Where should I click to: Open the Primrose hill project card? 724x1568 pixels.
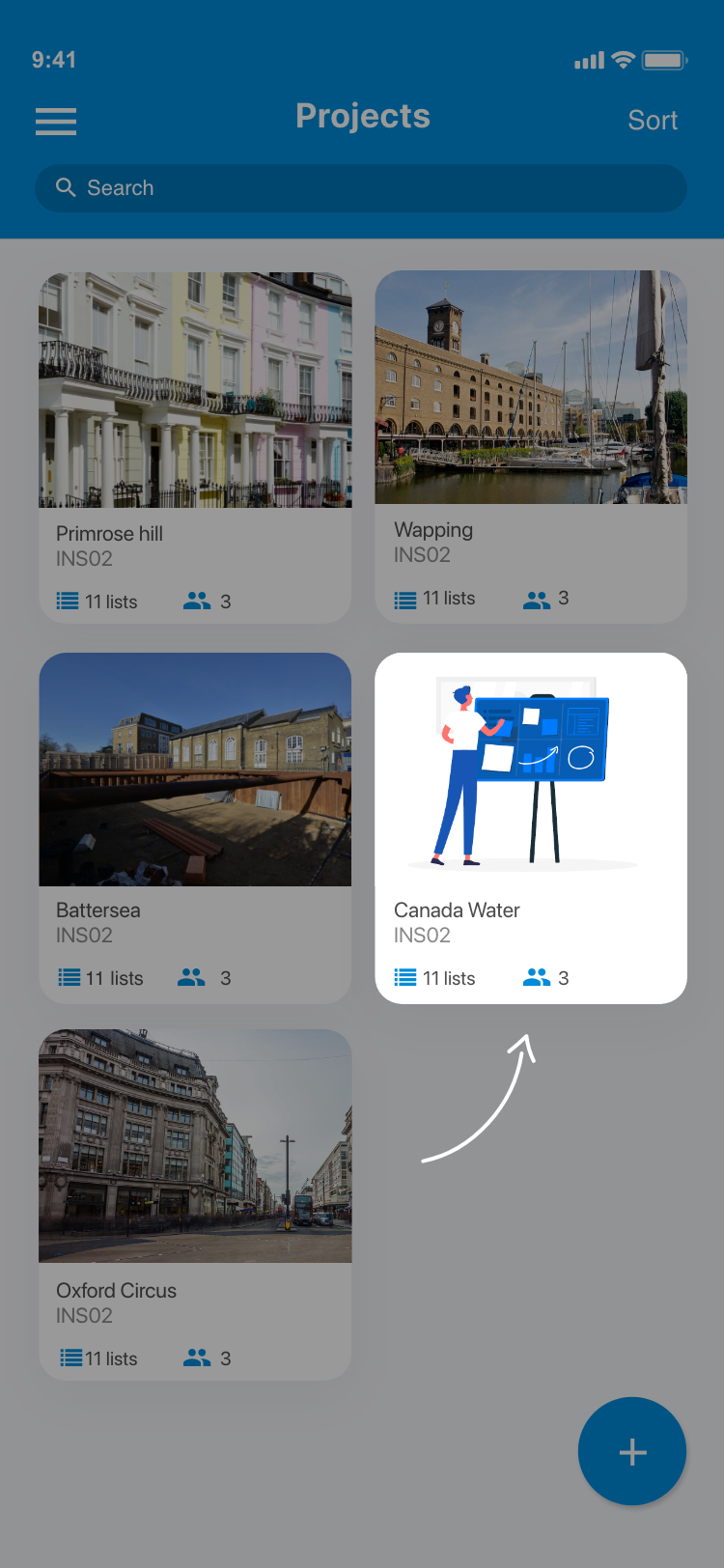pos(195,446)
